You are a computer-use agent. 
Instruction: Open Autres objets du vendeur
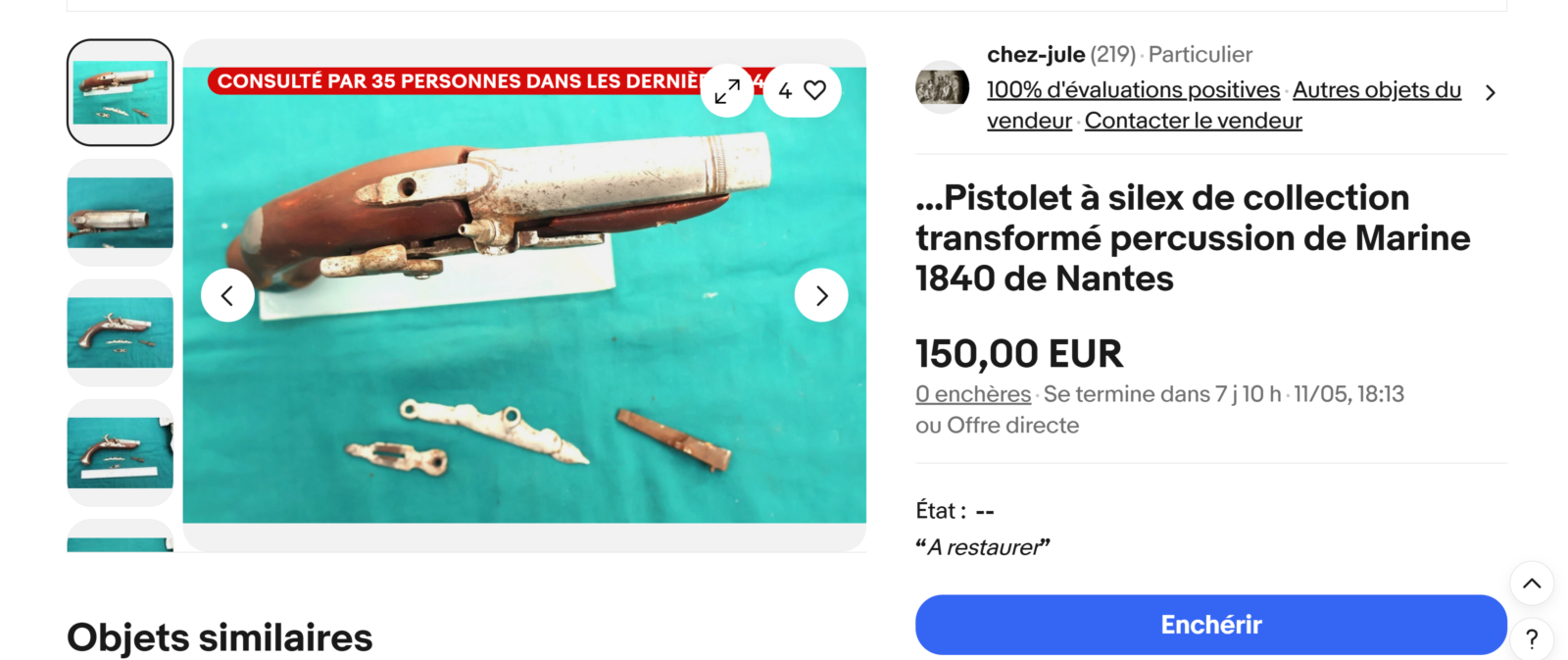coord(1376,90)
